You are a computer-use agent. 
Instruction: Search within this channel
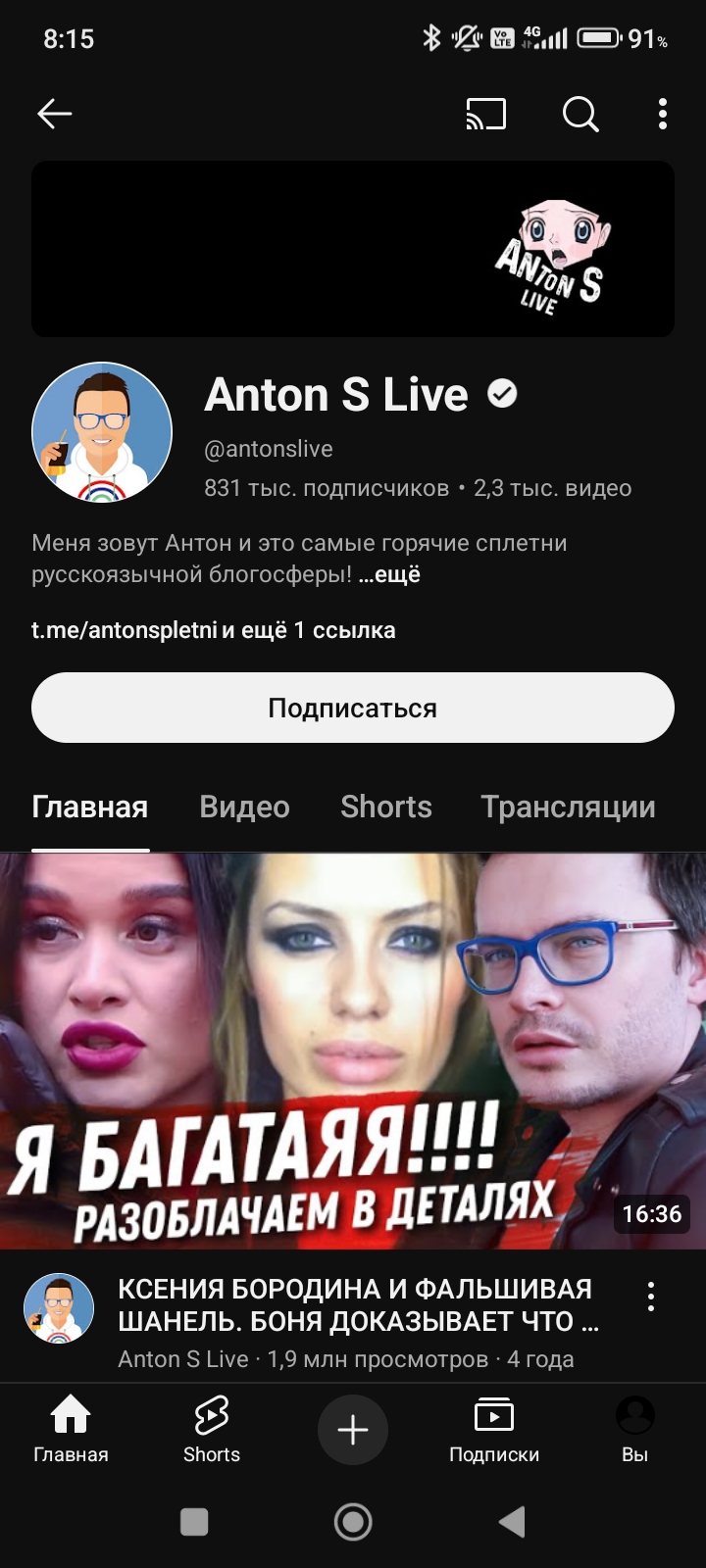tap(580, 115)
